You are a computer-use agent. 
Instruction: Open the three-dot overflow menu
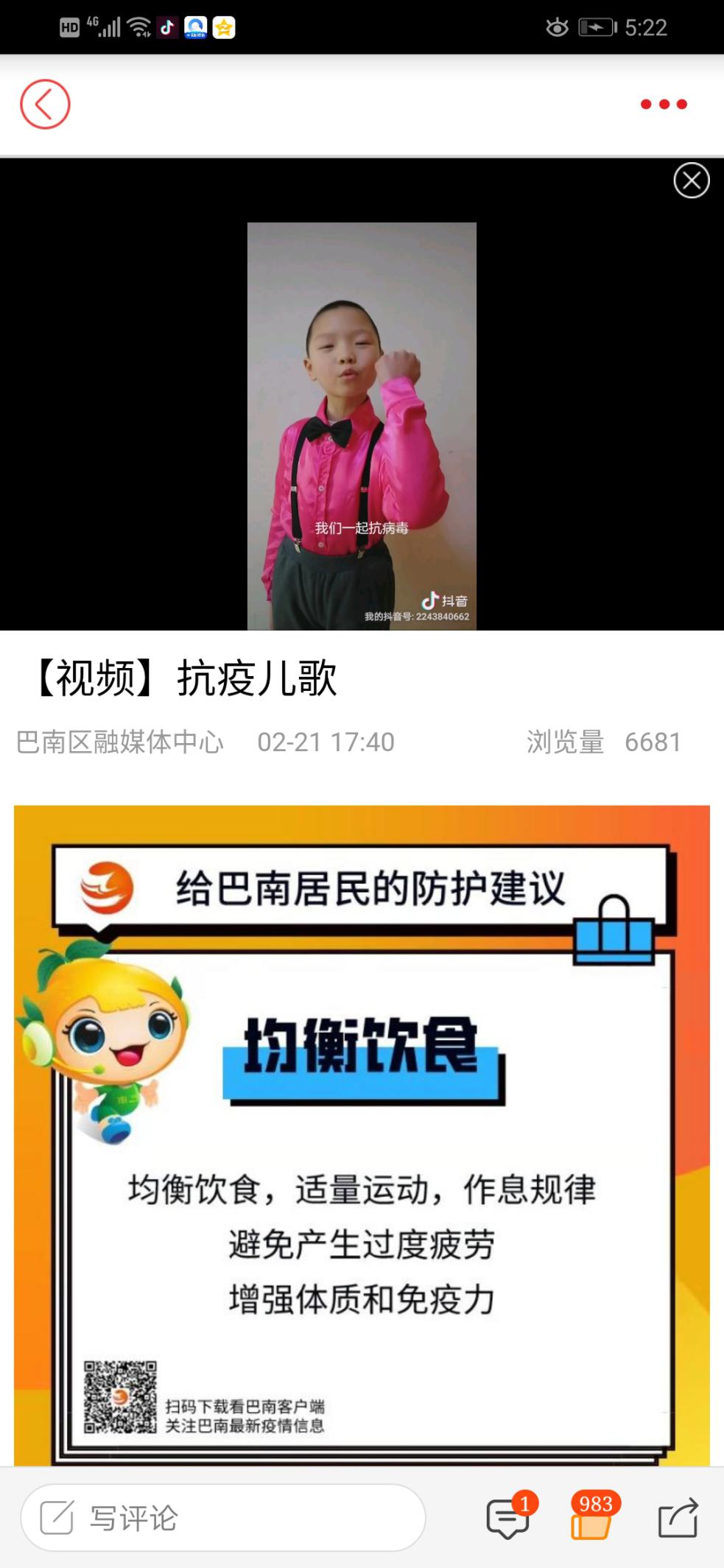(663, 105)
